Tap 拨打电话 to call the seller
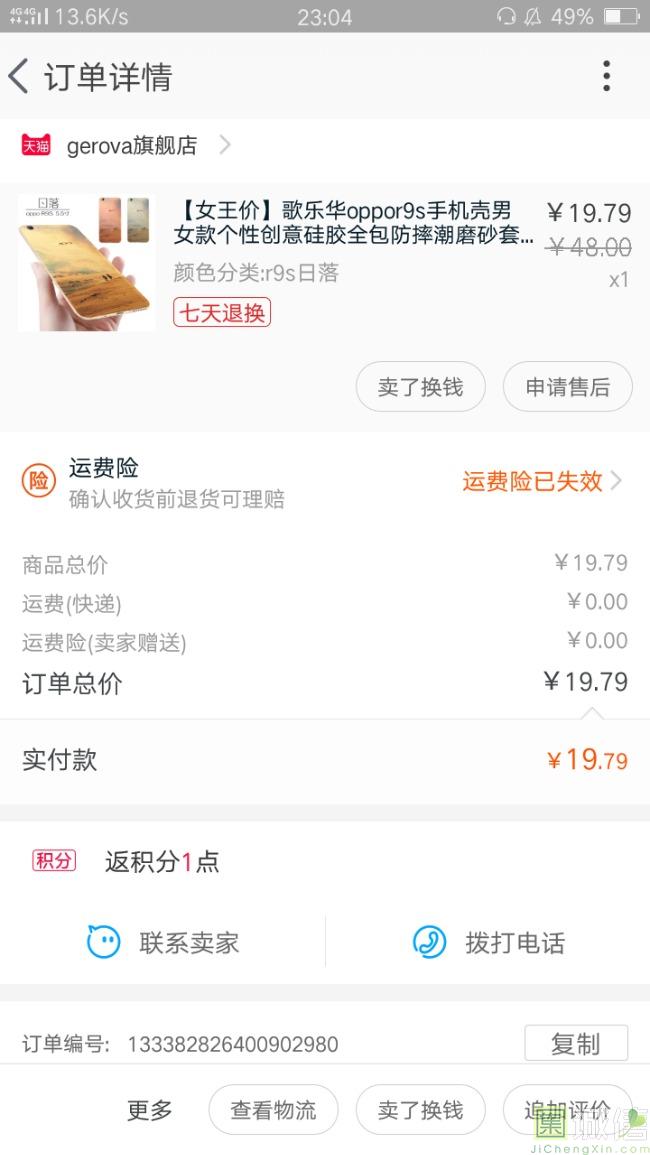The image size is (650, 1155). [488, 942]
